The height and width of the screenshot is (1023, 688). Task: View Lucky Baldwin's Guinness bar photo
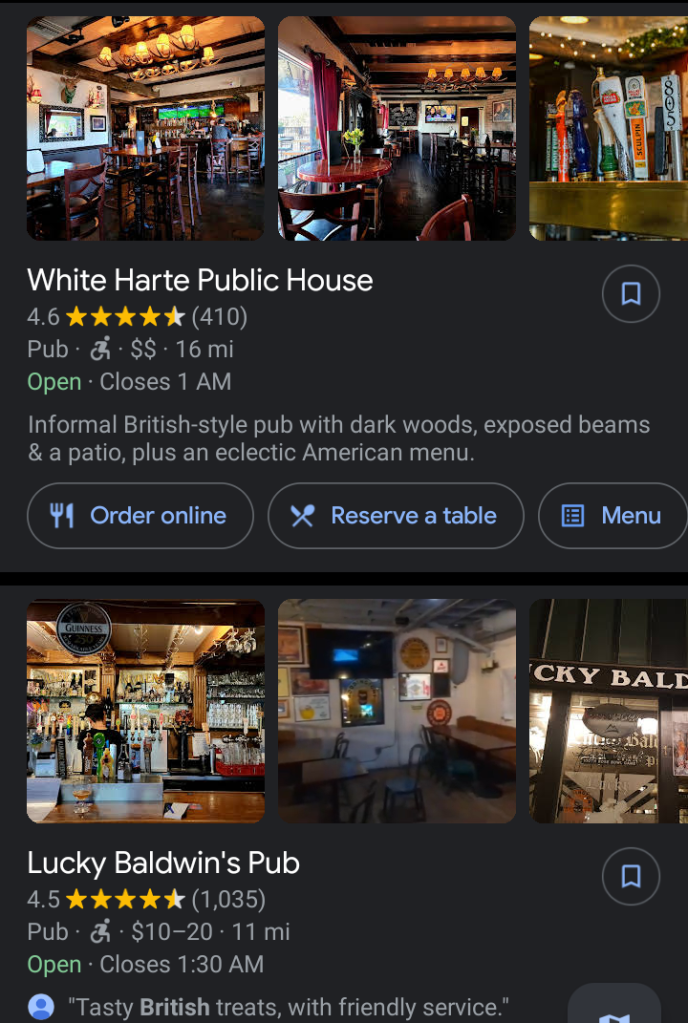146,711
